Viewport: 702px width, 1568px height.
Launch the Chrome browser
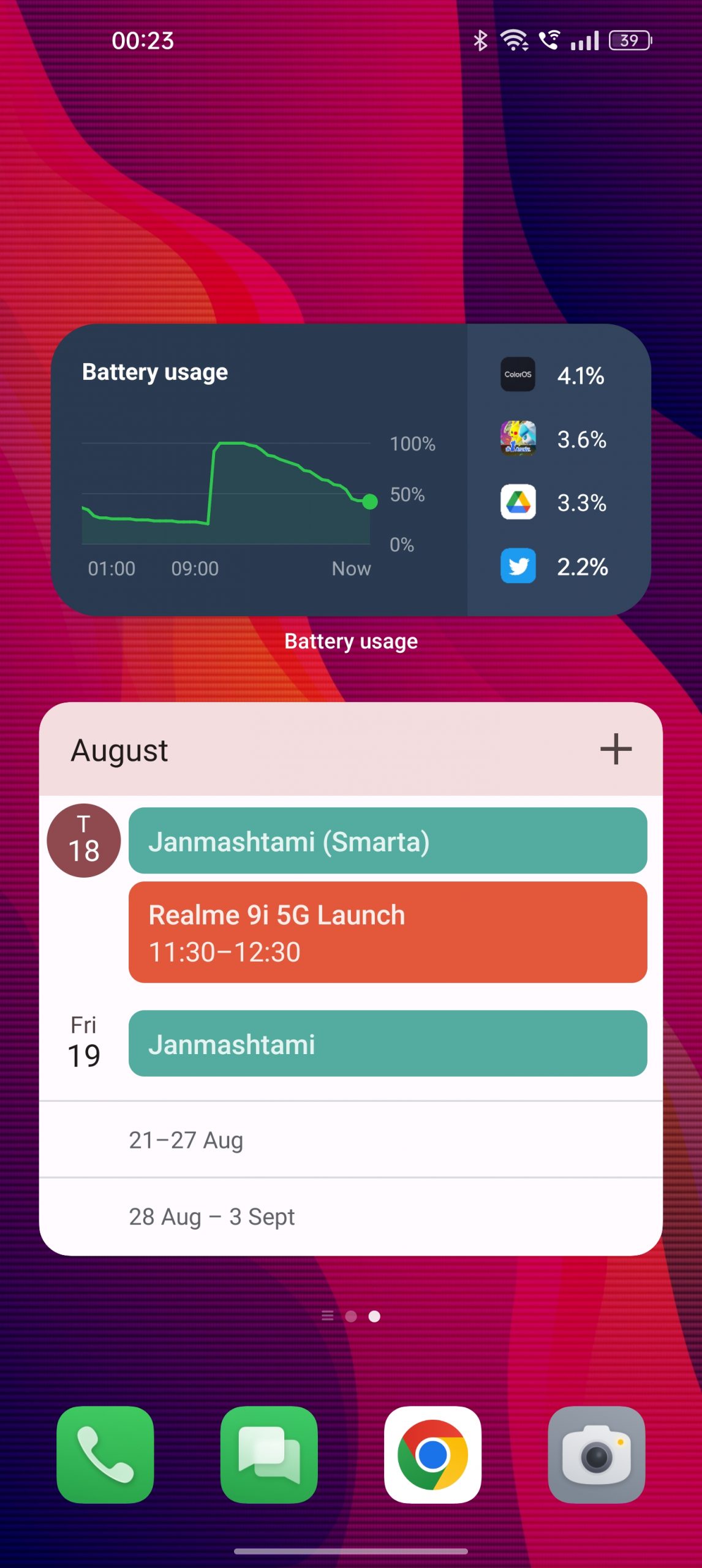pyautogui.click(x=432, y=1455)
